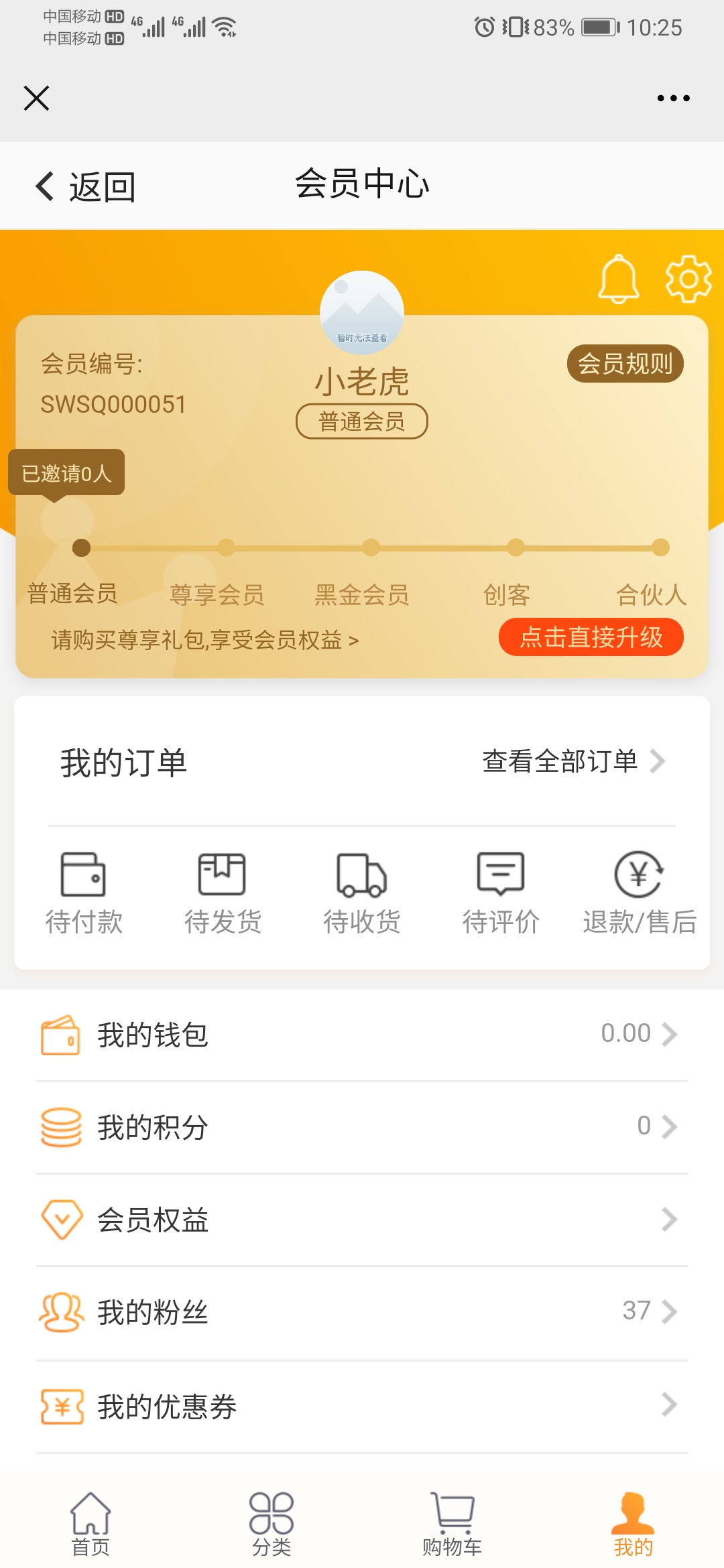724x1568 pixels.
Task: Select the 合伙人 level marker on progress bar
Action: 661,547
